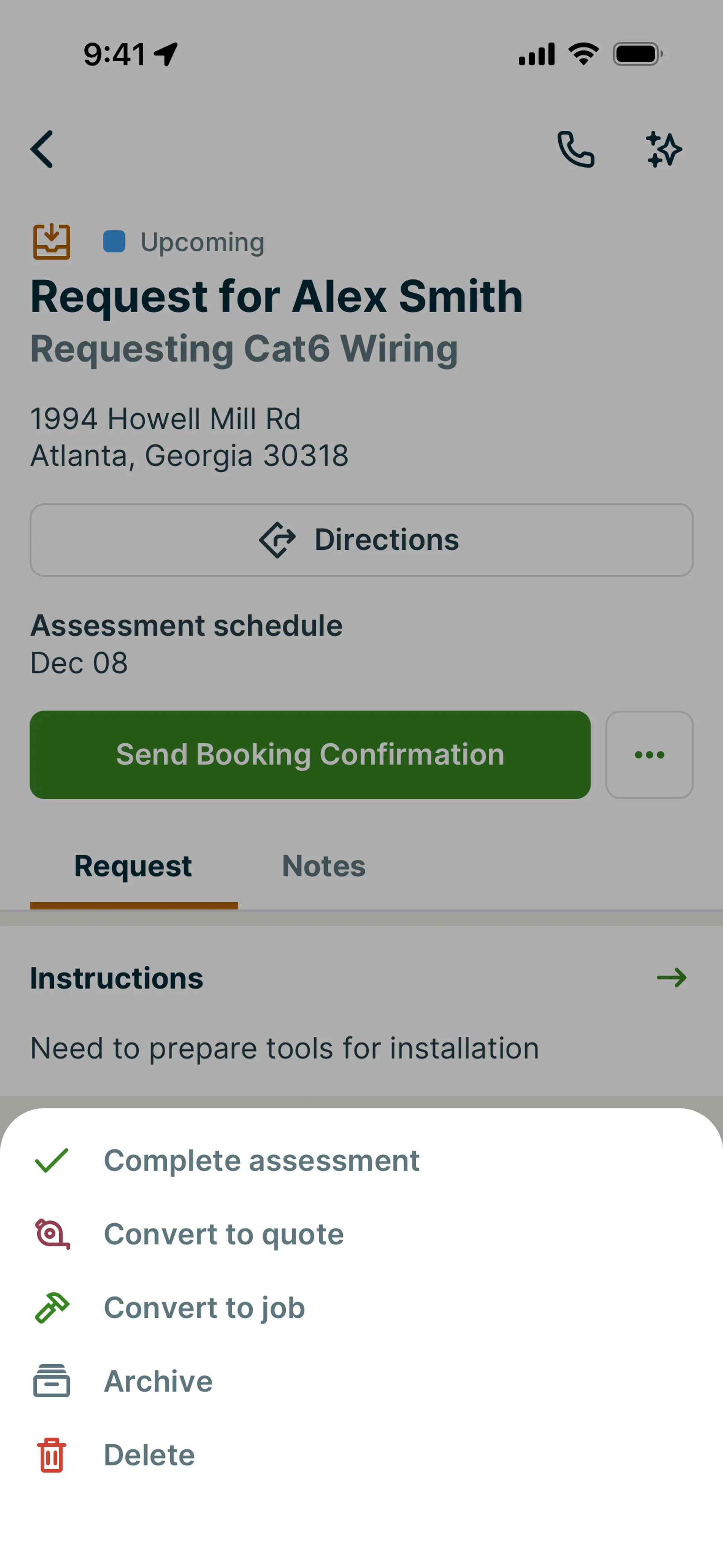723x1568 pixels.
Task: Call the client via phone icon
Action: 575,149
